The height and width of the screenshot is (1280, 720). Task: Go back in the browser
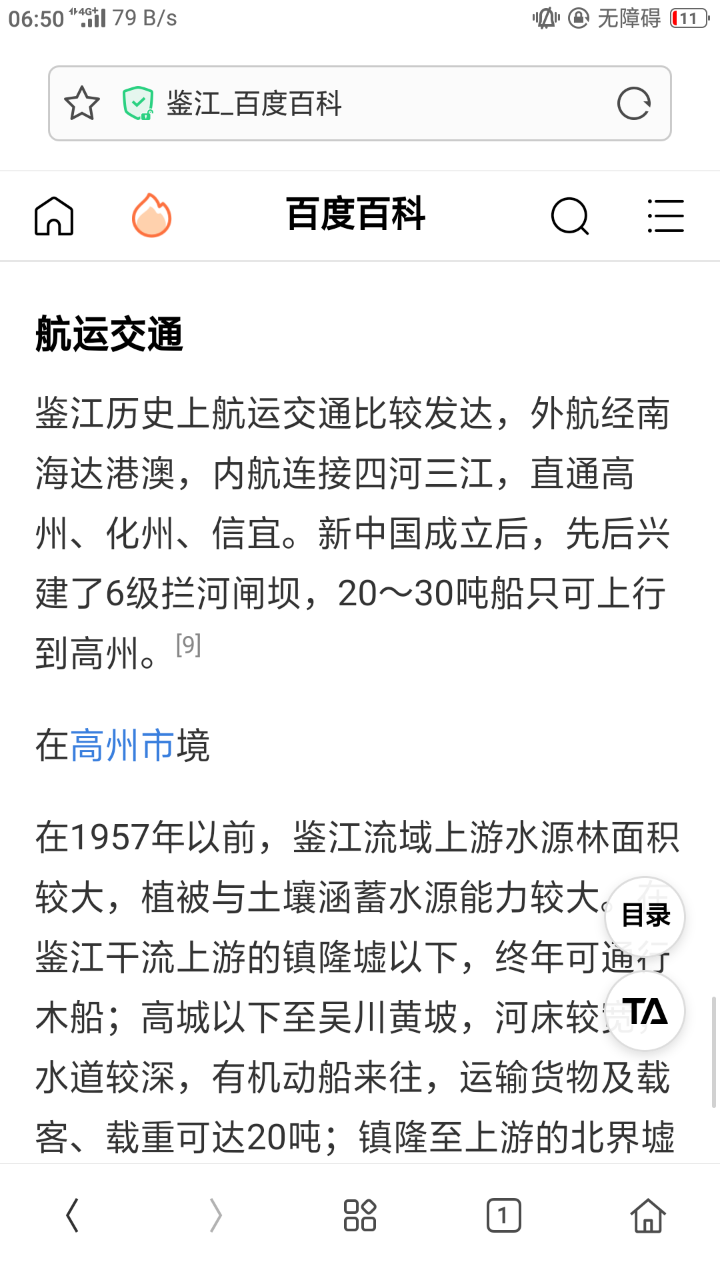pyautogui.click(x=72, y=1216)
